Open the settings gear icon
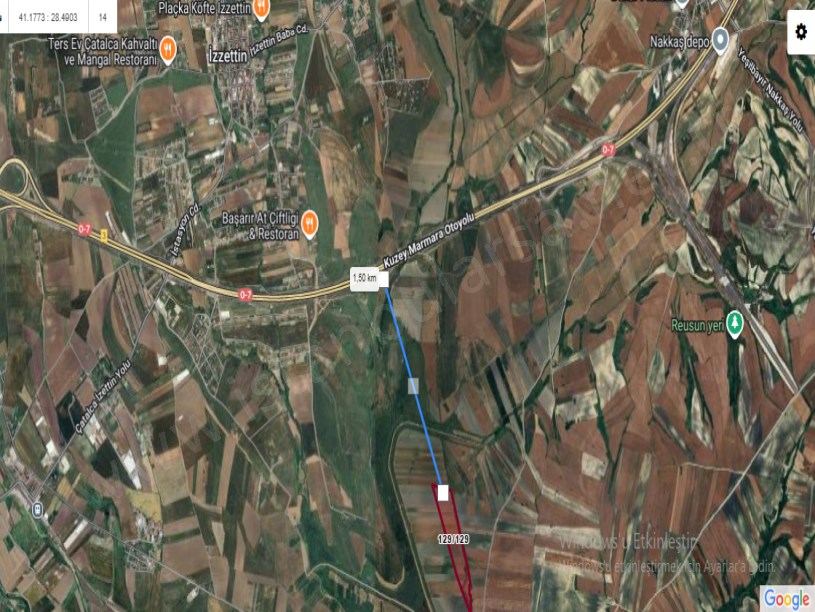This screenshot has height=612, width=815. (x=800, y=32)
